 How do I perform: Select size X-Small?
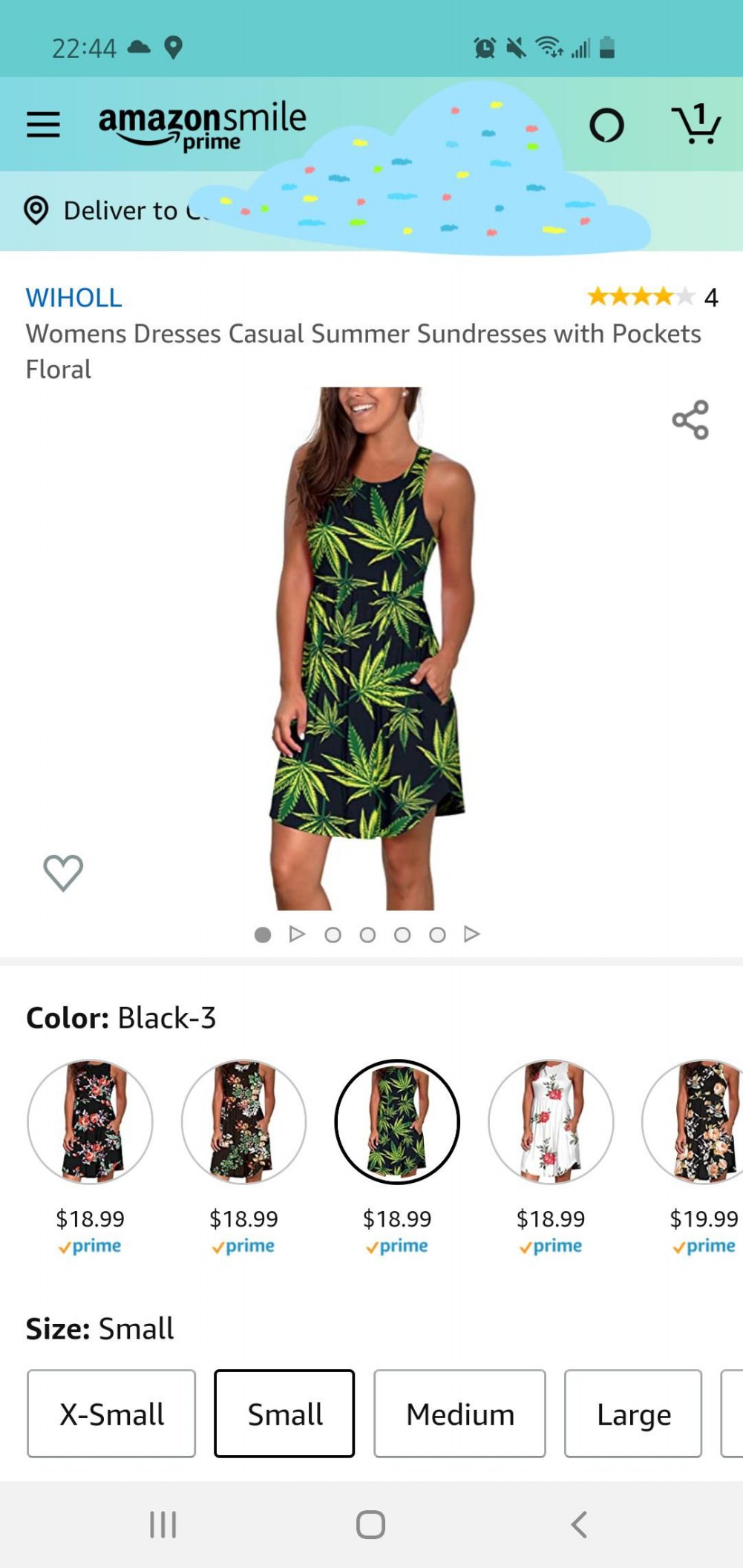pos(111,1414)
